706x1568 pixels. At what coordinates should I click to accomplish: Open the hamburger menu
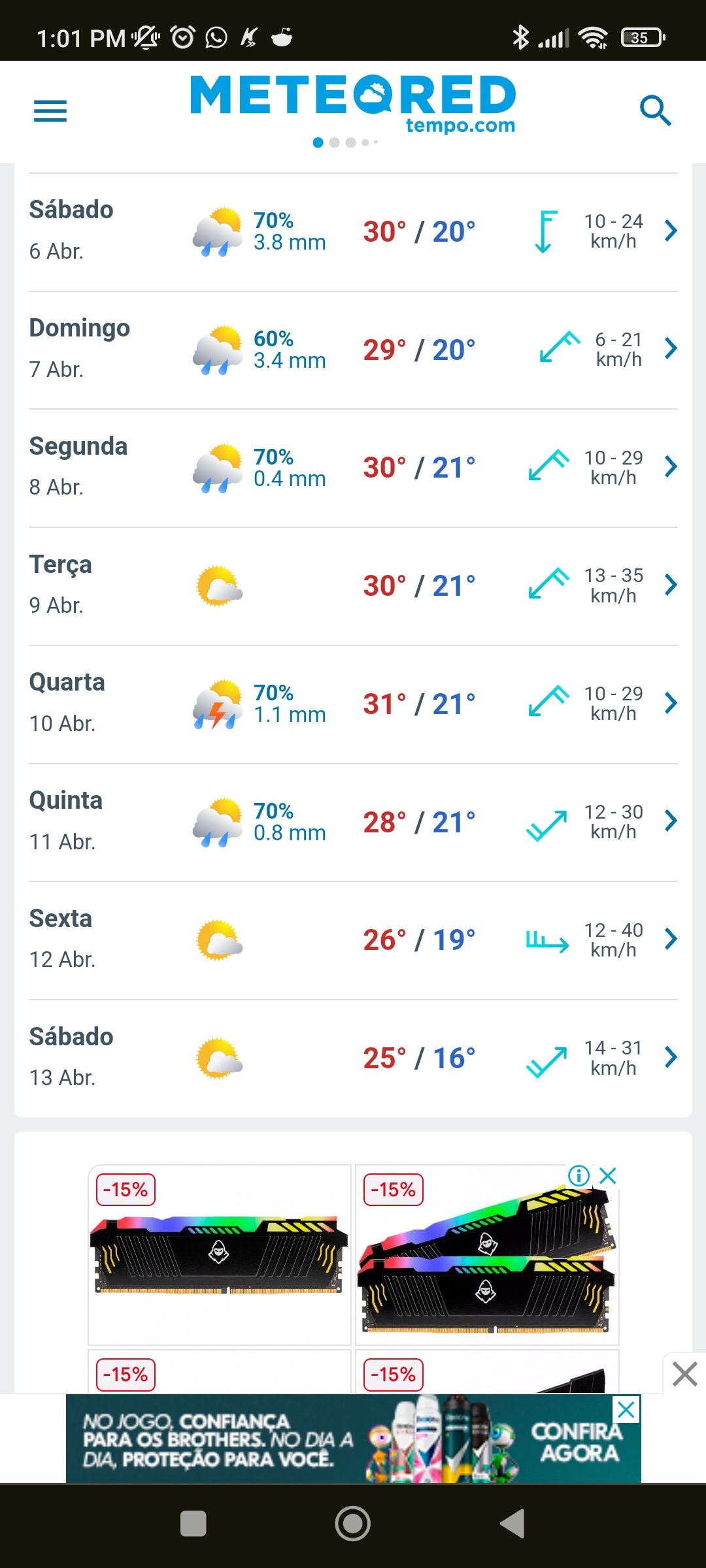pyautogui.click(x=50, y=111)
